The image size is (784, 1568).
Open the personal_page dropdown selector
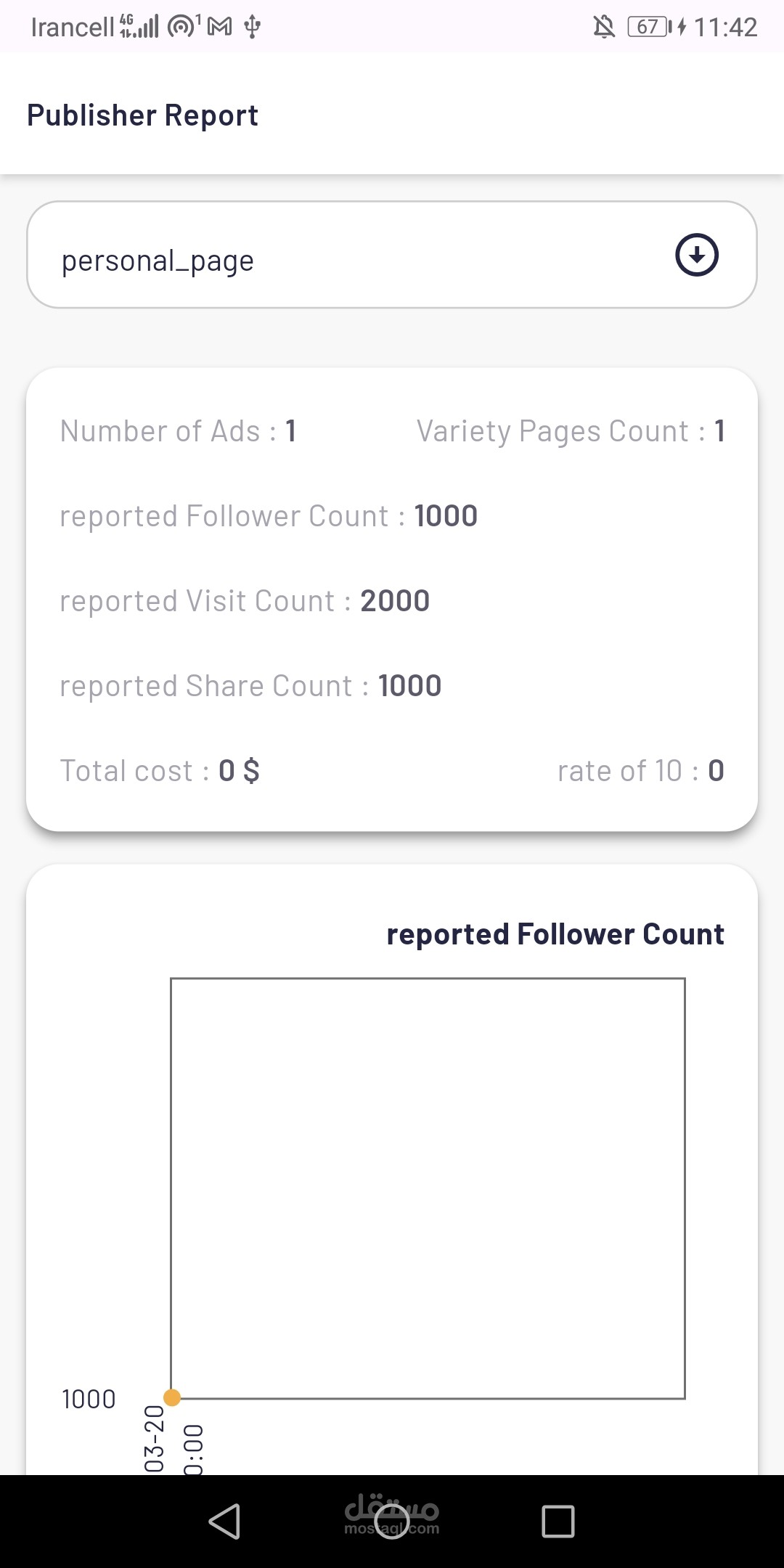pos(392,255)
